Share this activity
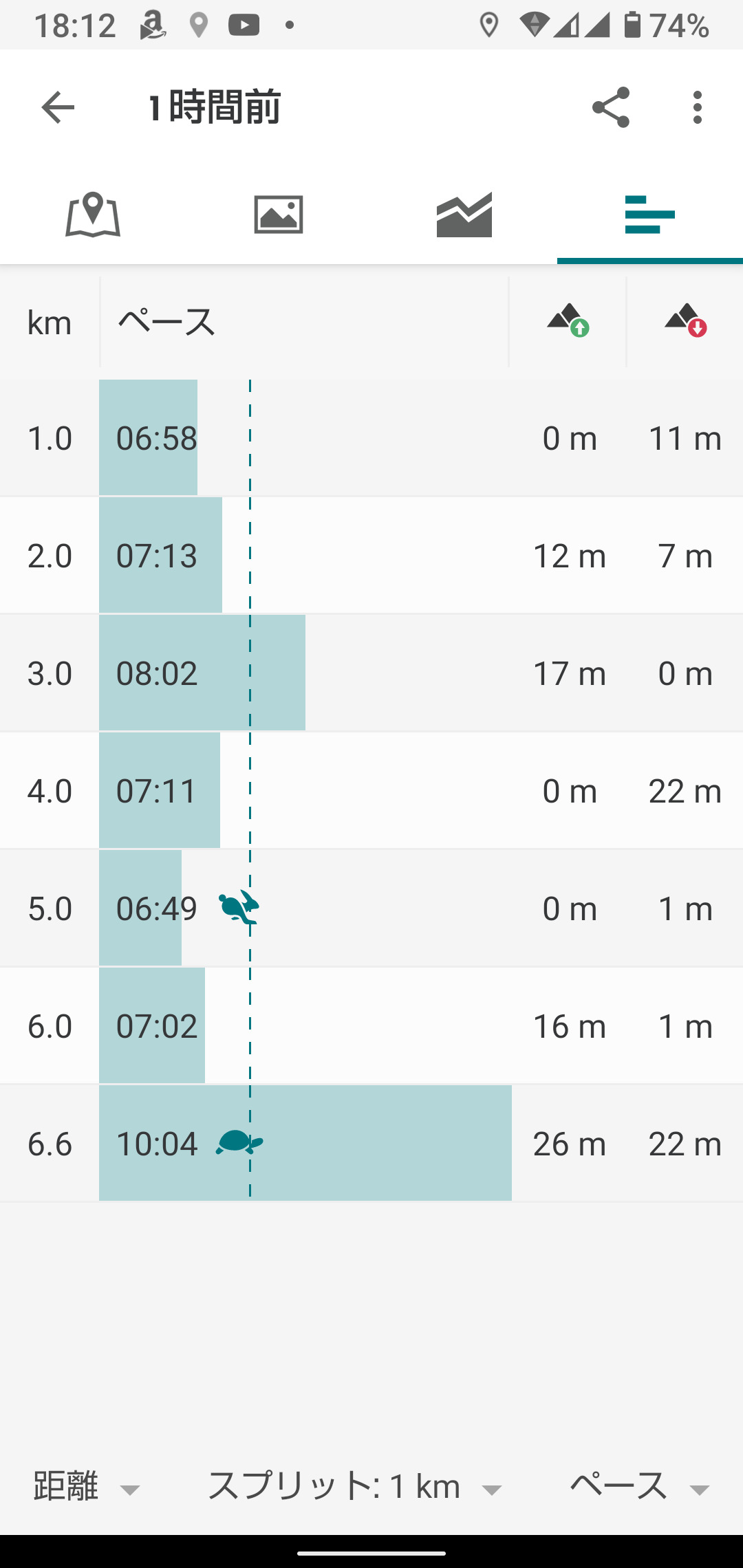743x1568 pixels. (611, 107)
